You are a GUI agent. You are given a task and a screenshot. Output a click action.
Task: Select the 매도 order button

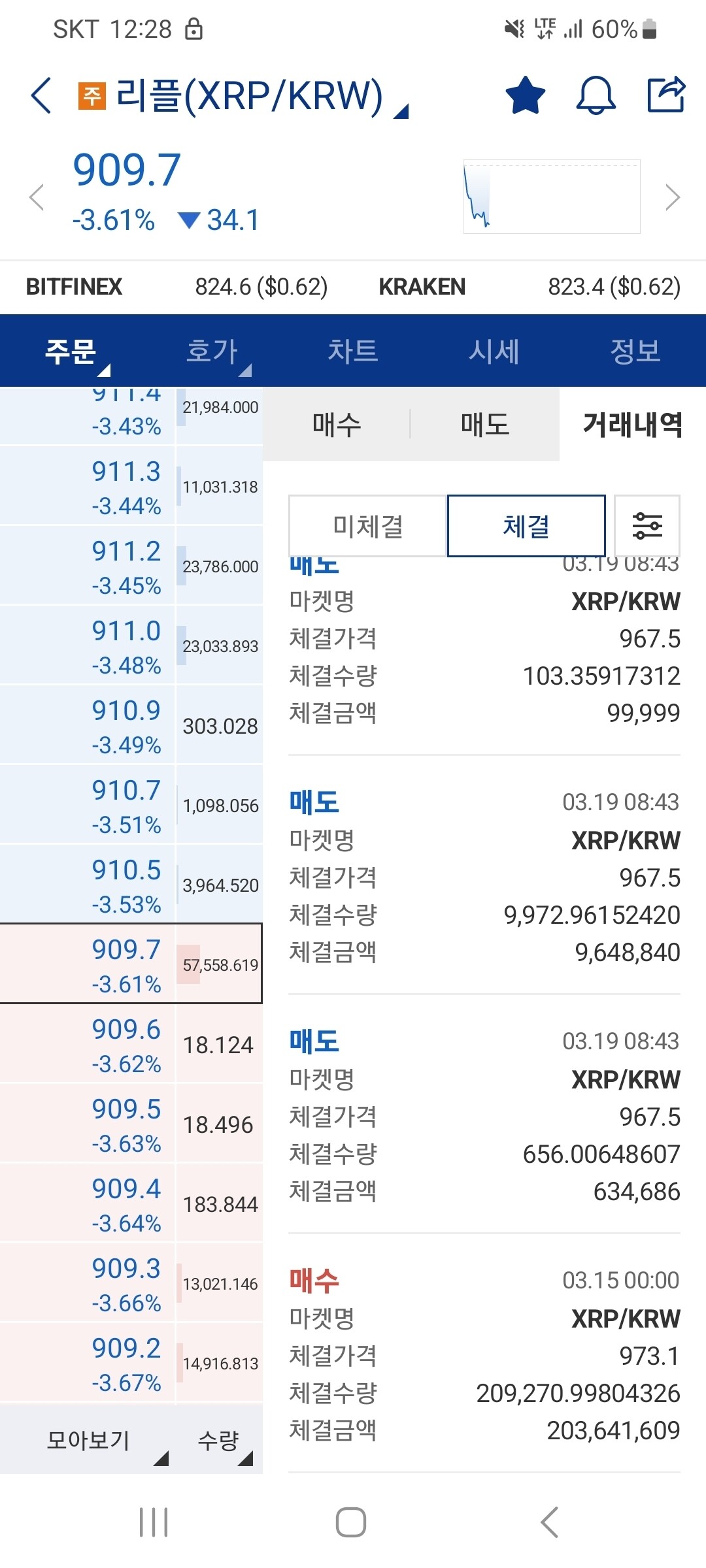(484, 424)
